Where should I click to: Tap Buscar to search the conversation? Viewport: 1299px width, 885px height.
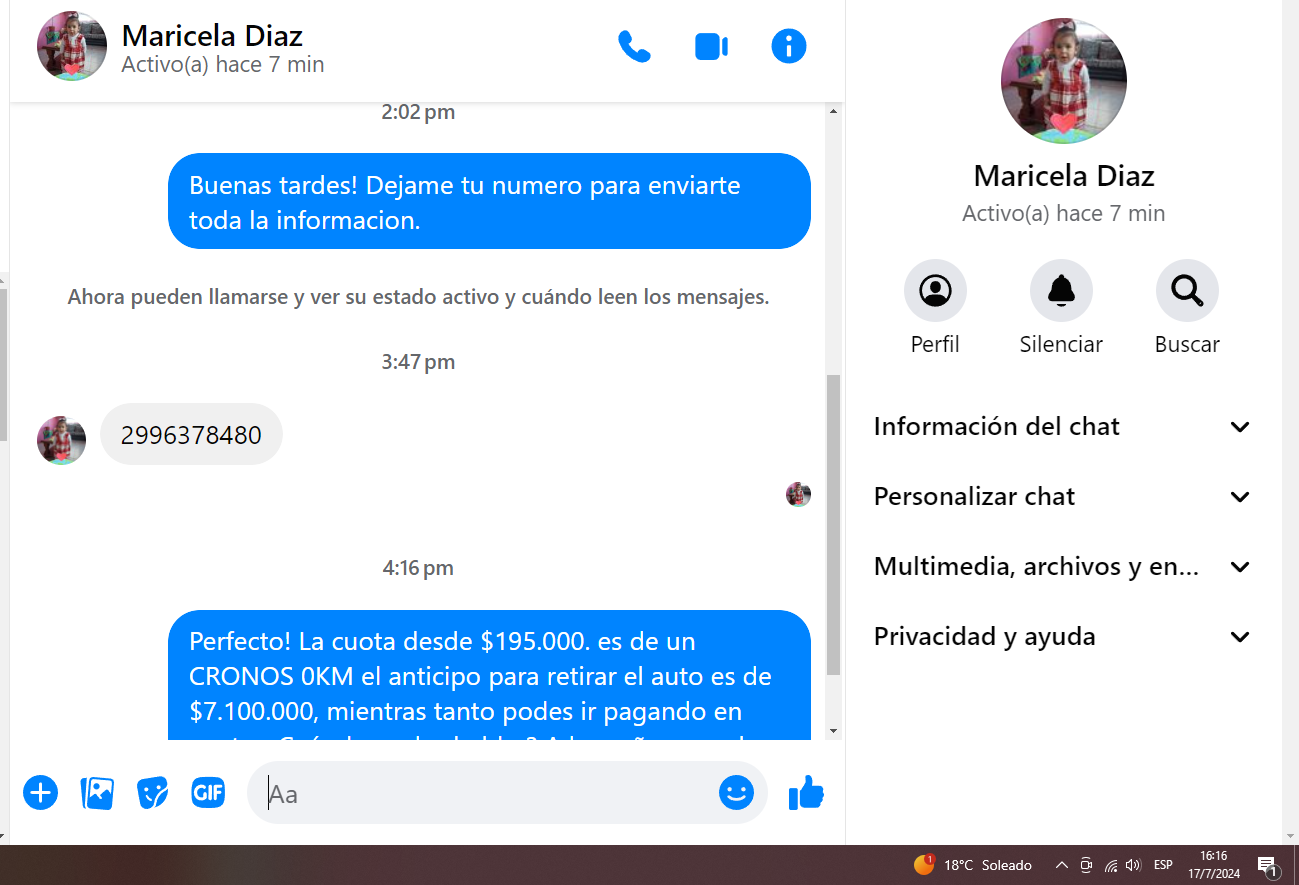pyautogui.click(x=1187, y=291)
